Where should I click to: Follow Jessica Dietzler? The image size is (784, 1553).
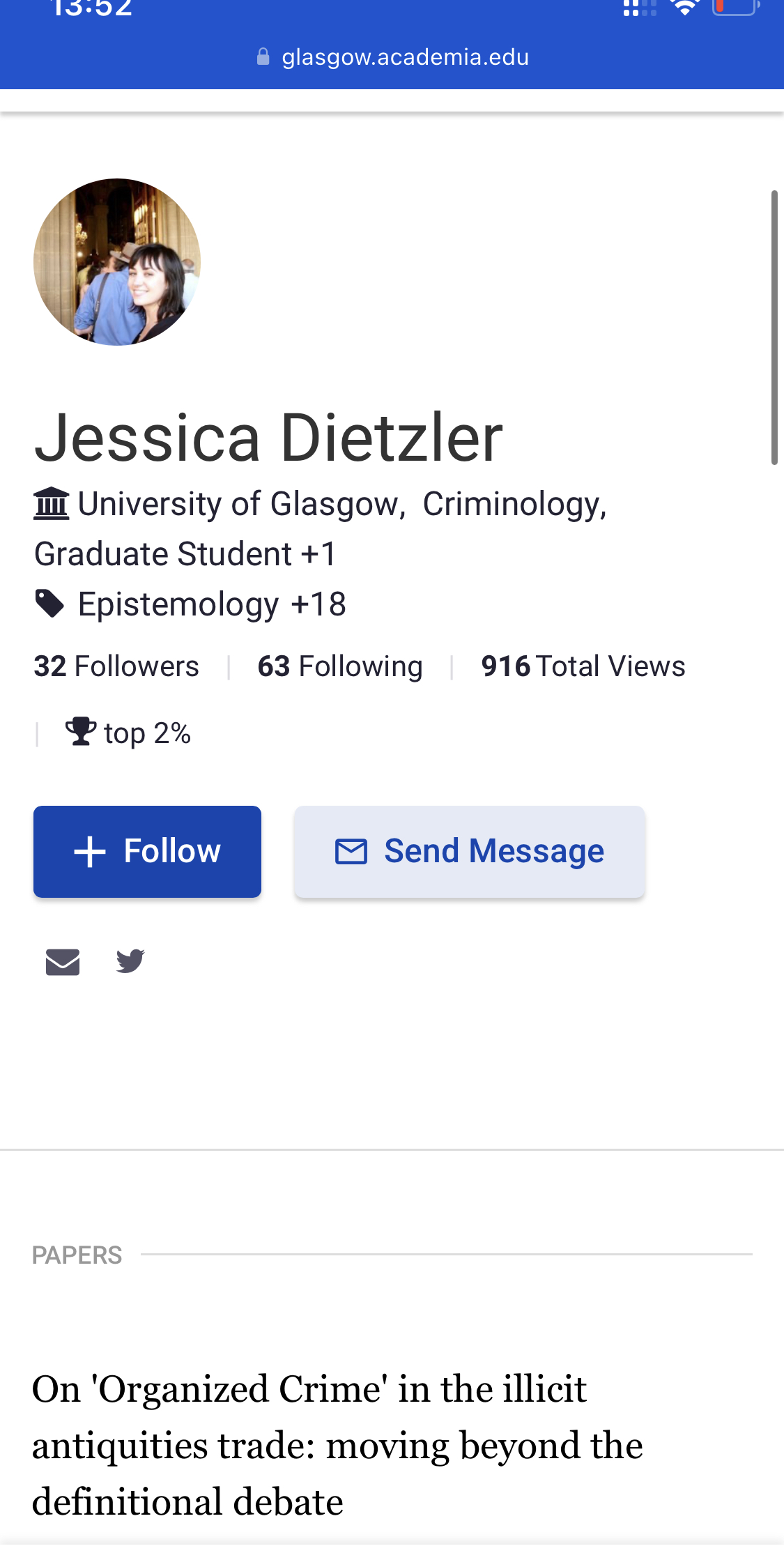(147, 851)
